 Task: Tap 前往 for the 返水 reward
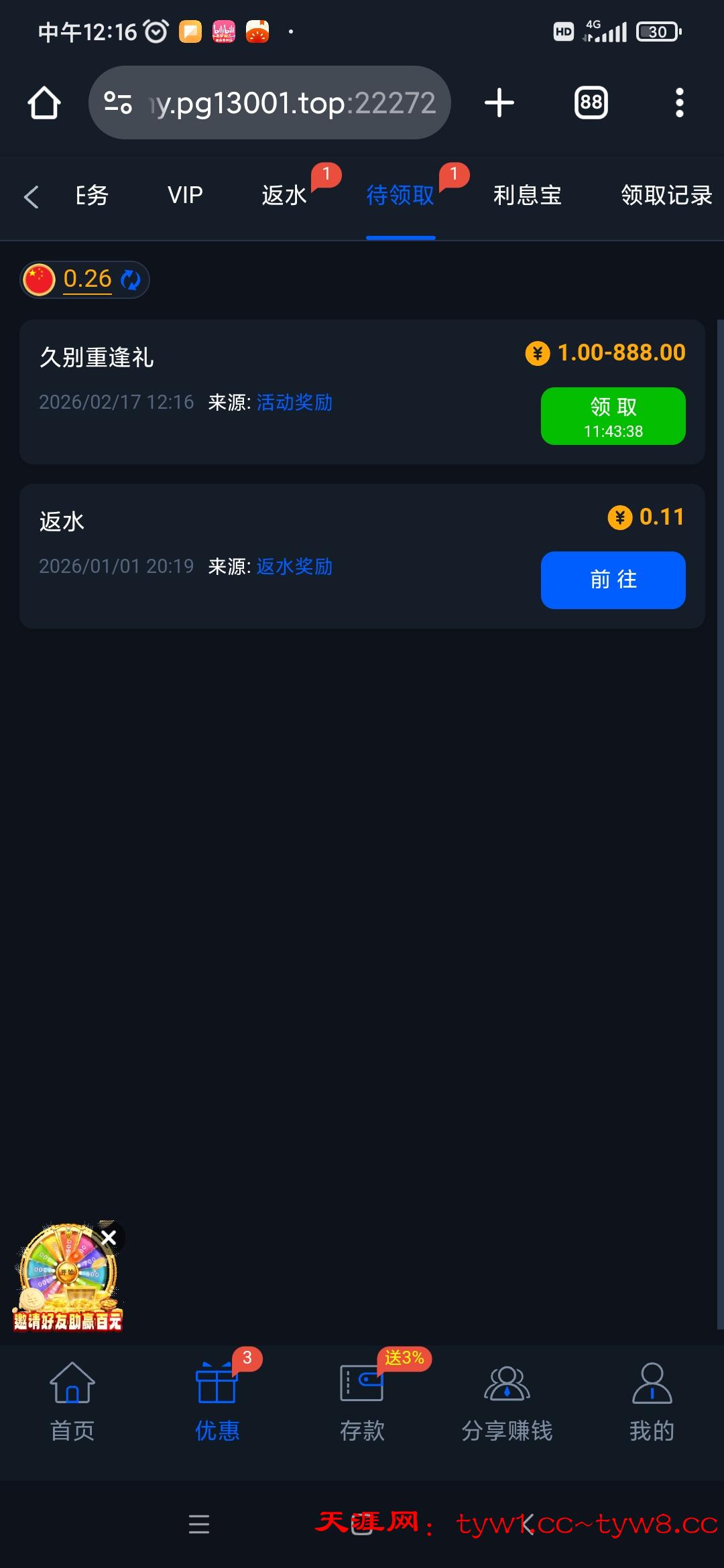613,580
